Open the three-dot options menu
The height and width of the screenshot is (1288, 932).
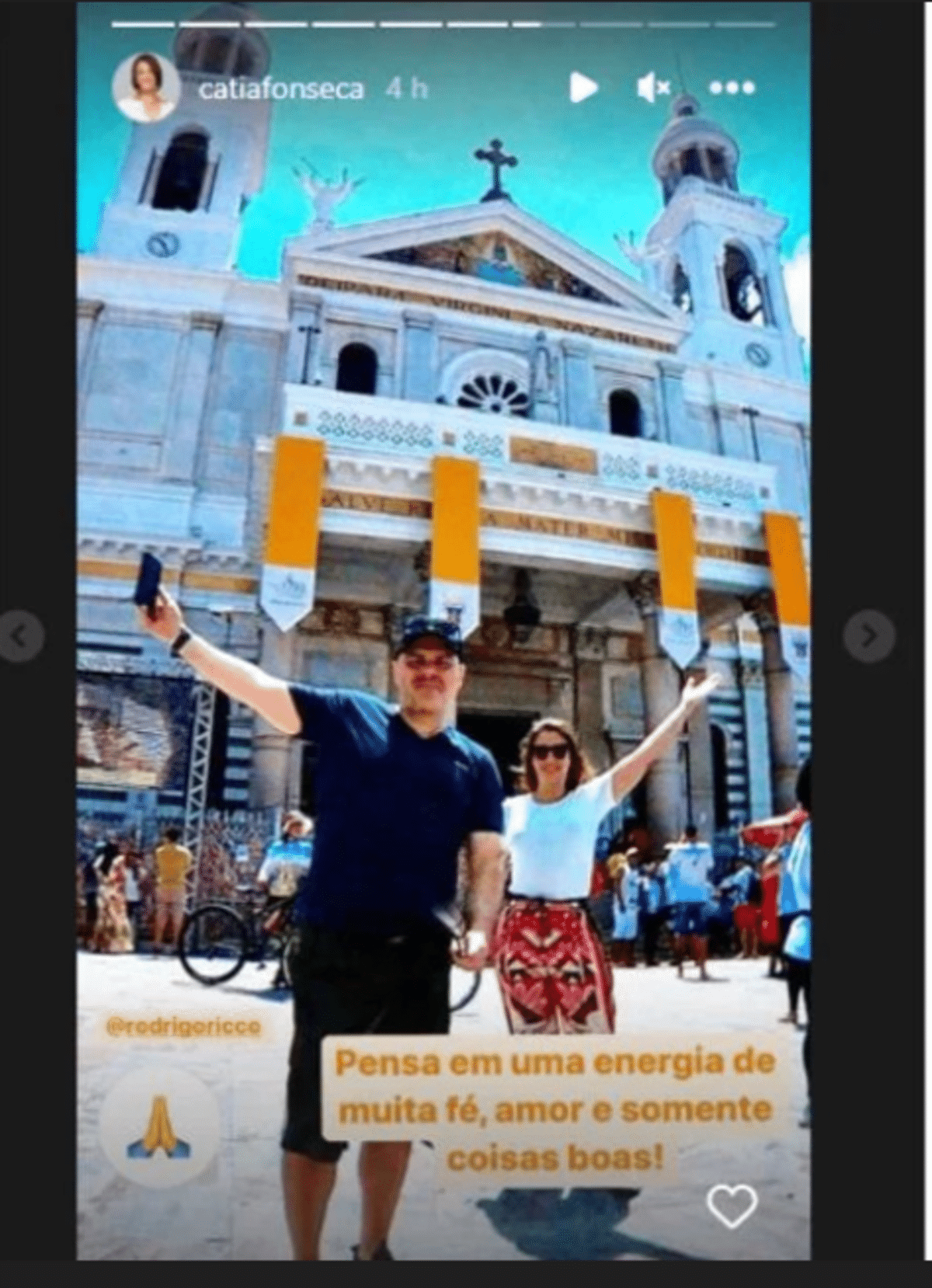click(732, 88)
